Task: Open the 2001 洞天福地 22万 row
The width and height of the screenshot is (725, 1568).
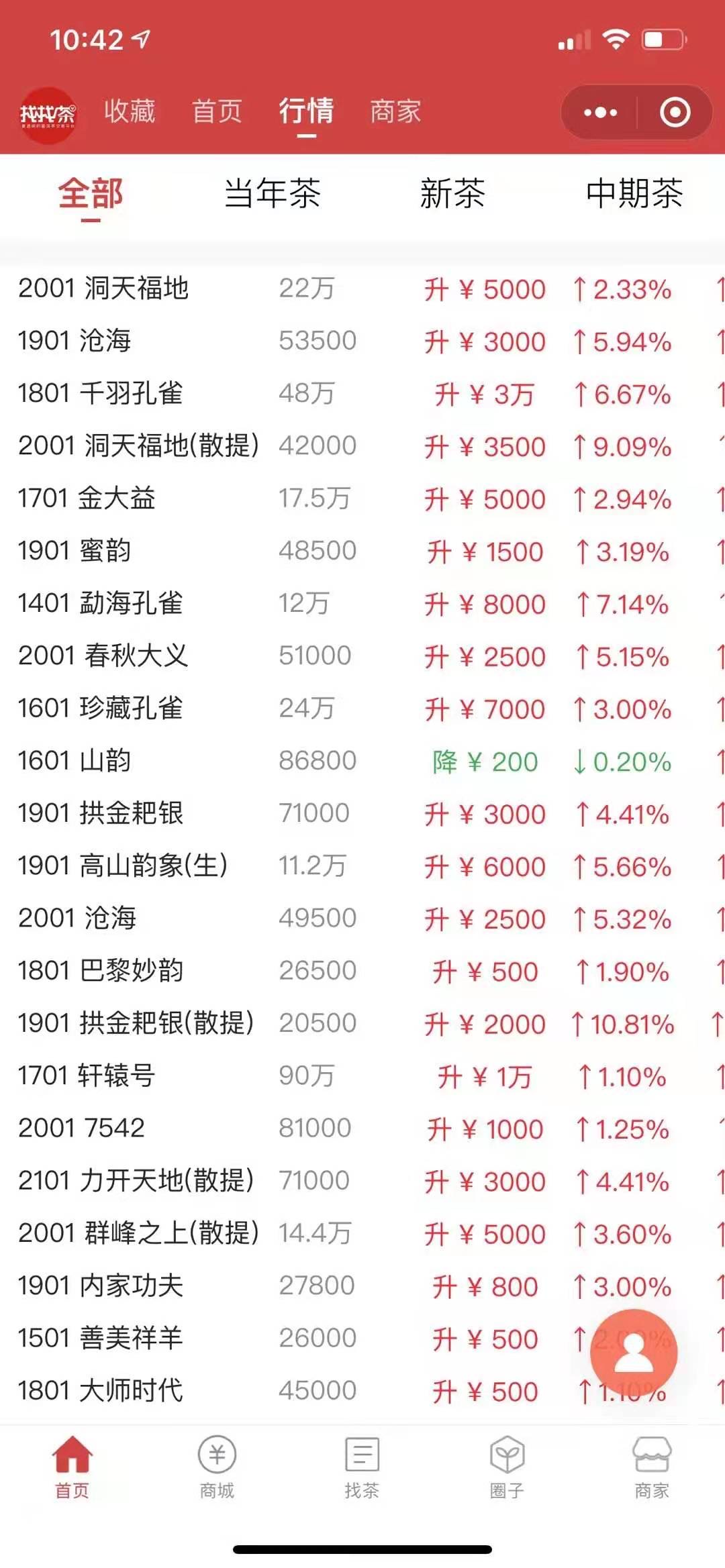Action: [x=362, y=289]
